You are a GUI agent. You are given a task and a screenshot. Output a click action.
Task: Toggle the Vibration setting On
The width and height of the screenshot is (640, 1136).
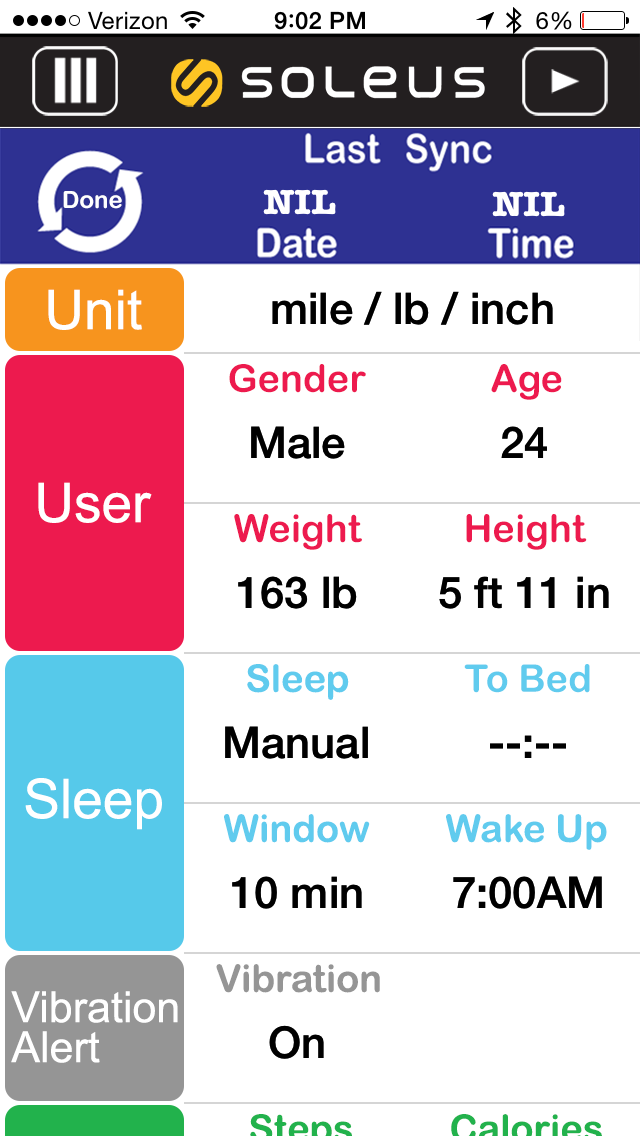(297, 1043)
